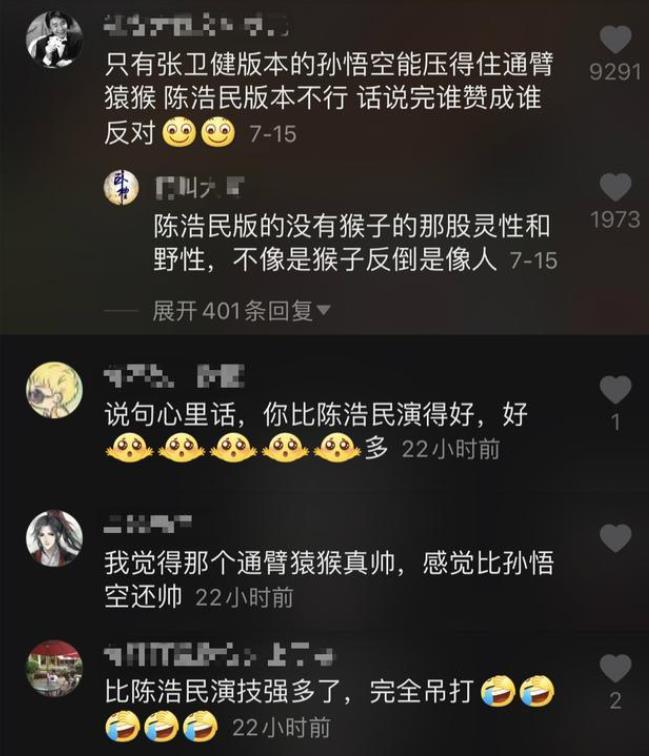Screen dimensions: 649x756
Task: Open avatar of the 完全吊打 commenter
Action: (x=53, y=668)
